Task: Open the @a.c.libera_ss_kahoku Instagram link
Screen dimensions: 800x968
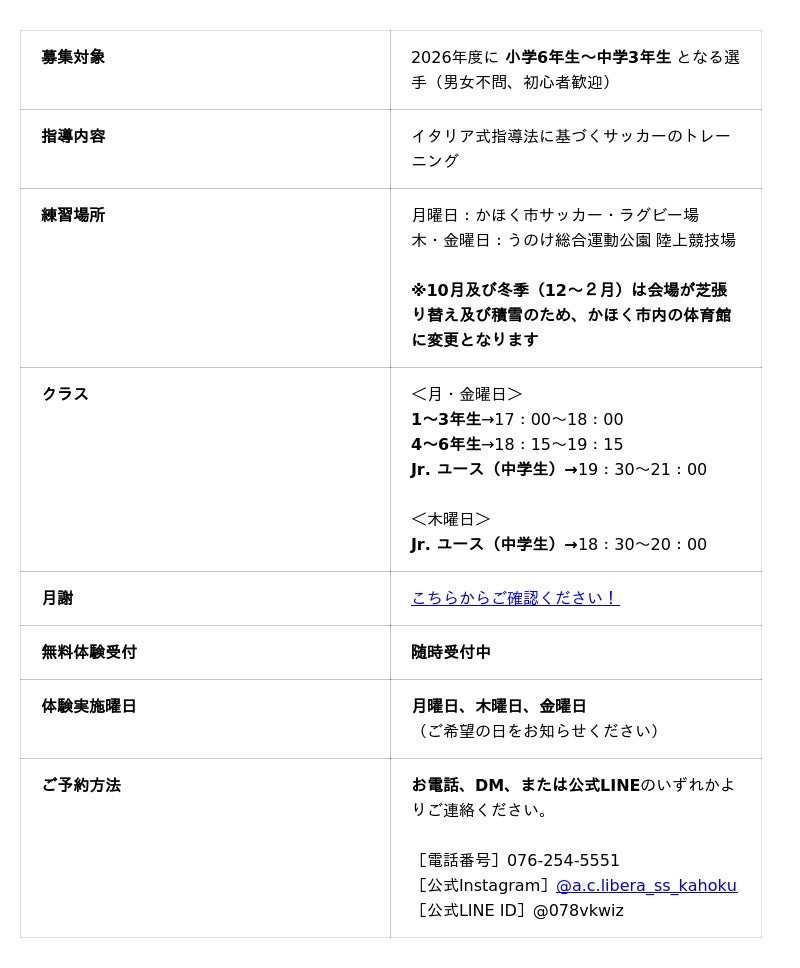Action: pos(646,886)
